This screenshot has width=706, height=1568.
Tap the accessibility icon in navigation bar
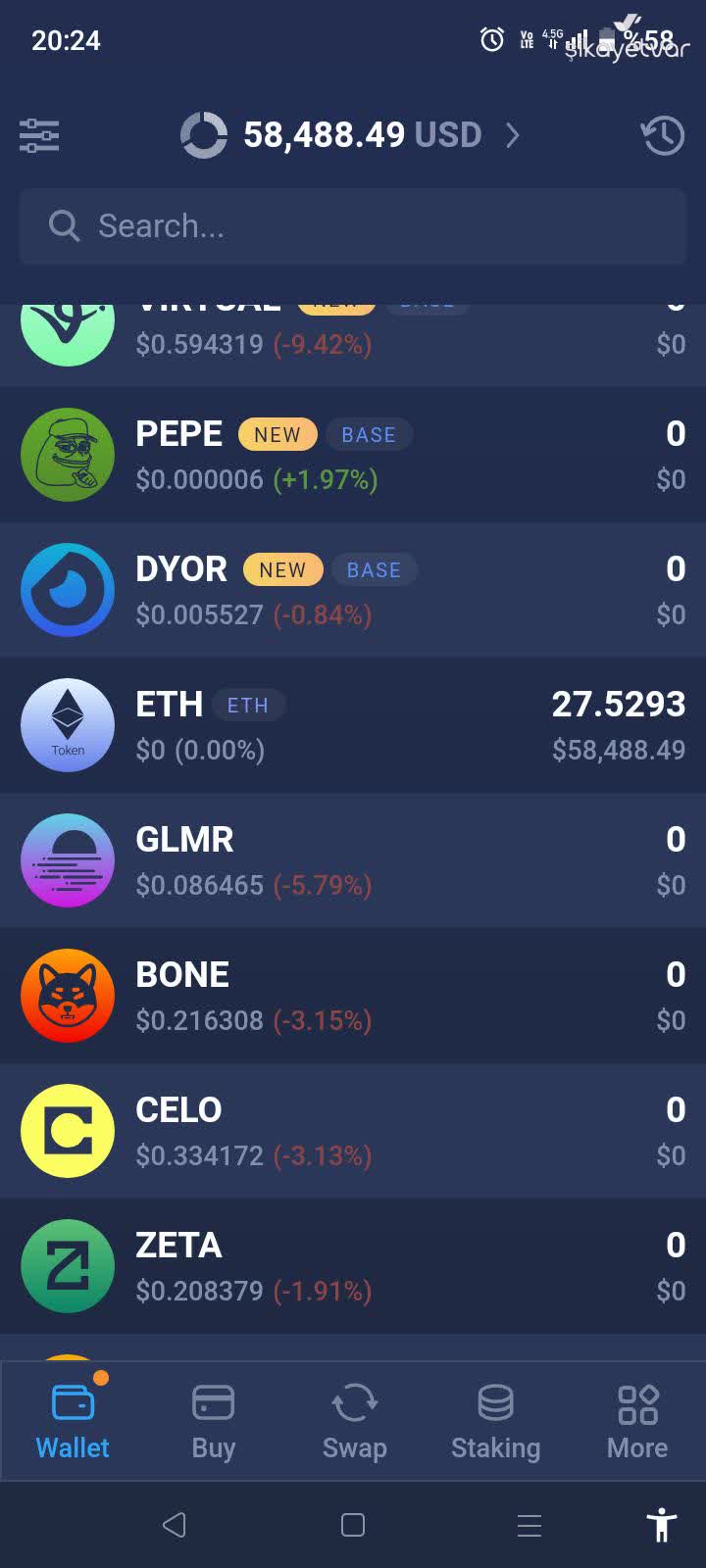(x=662, y=1525)
